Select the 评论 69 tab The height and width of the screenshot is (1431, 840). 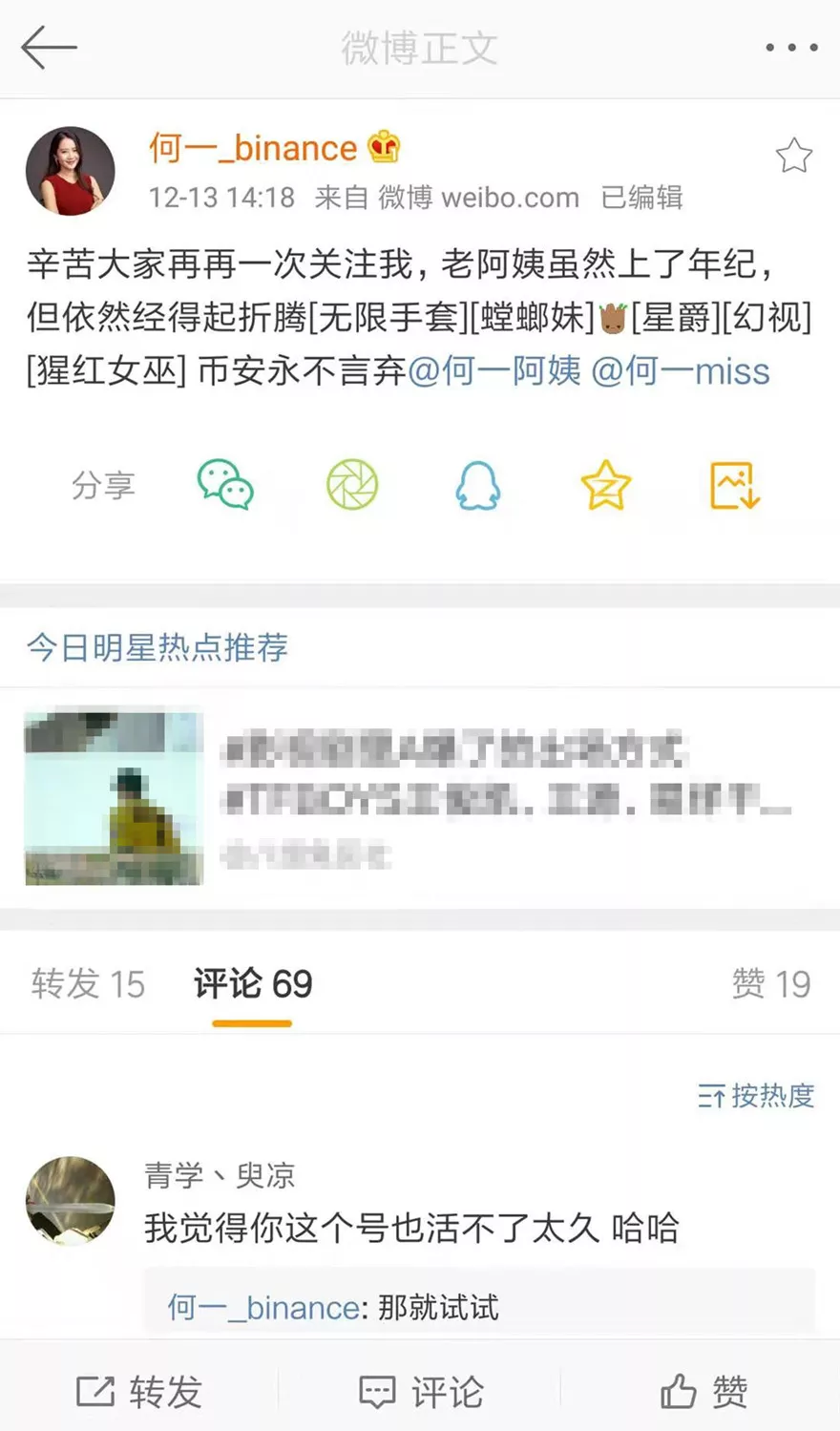coord(253,983)
